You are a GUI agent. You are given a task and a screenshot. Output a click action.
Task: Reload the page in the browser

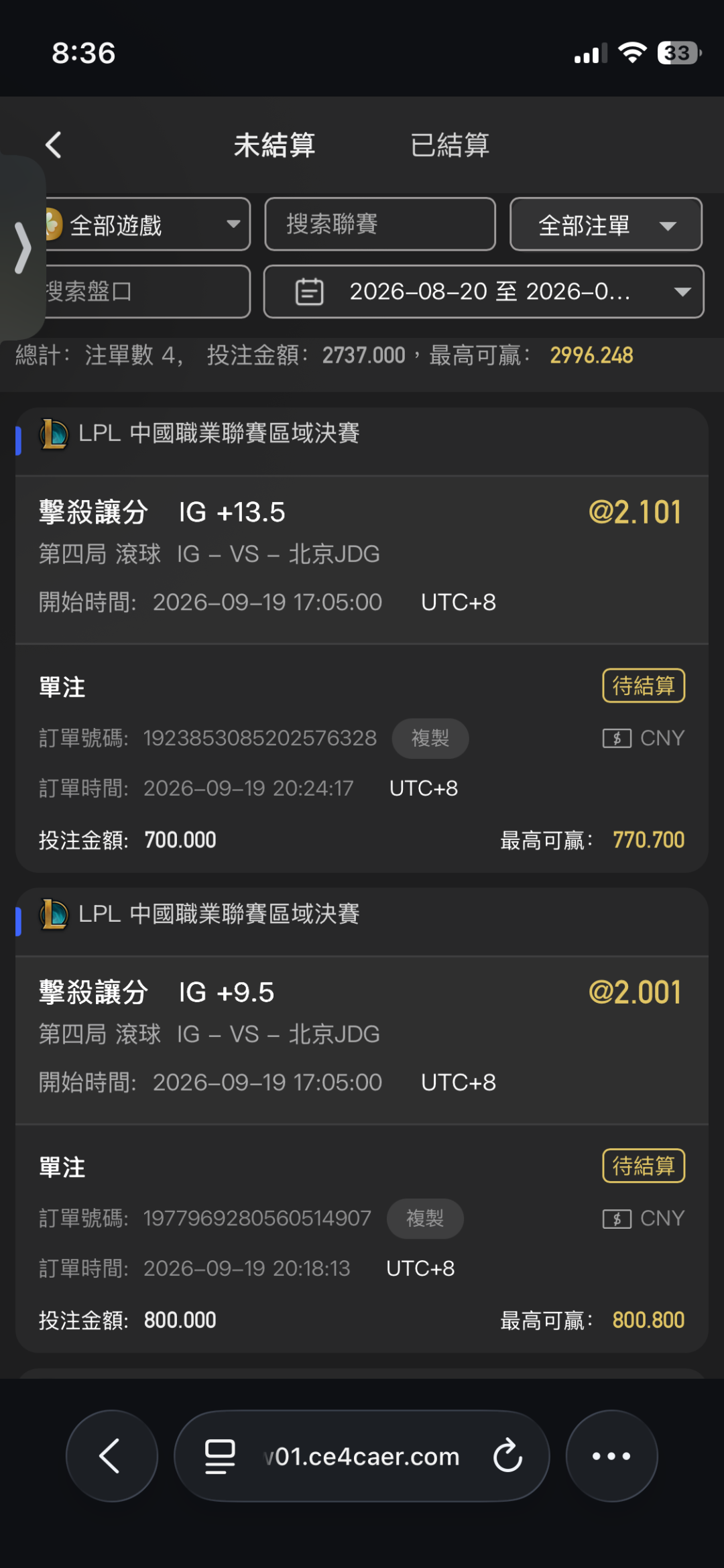[507, 1456]
